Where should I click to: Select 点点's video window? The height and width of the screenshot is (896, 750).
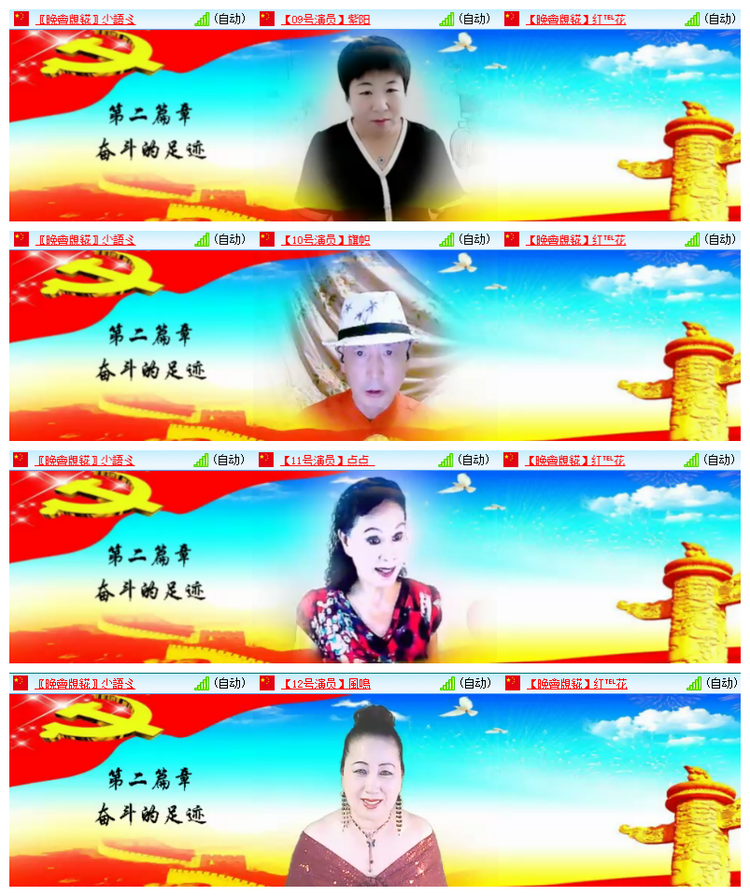(375, 570)
